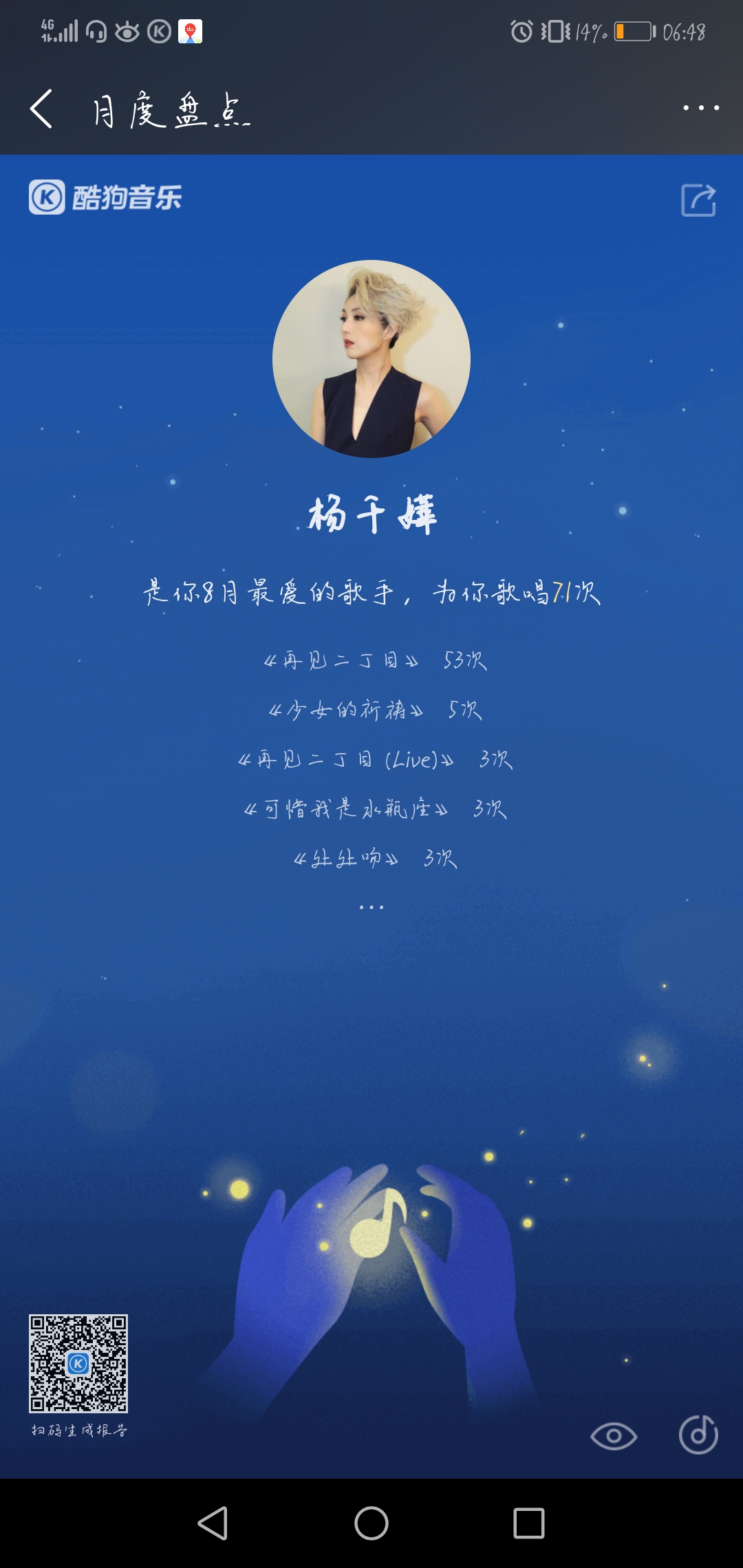Tap the system home button

tap(371, 1523)
